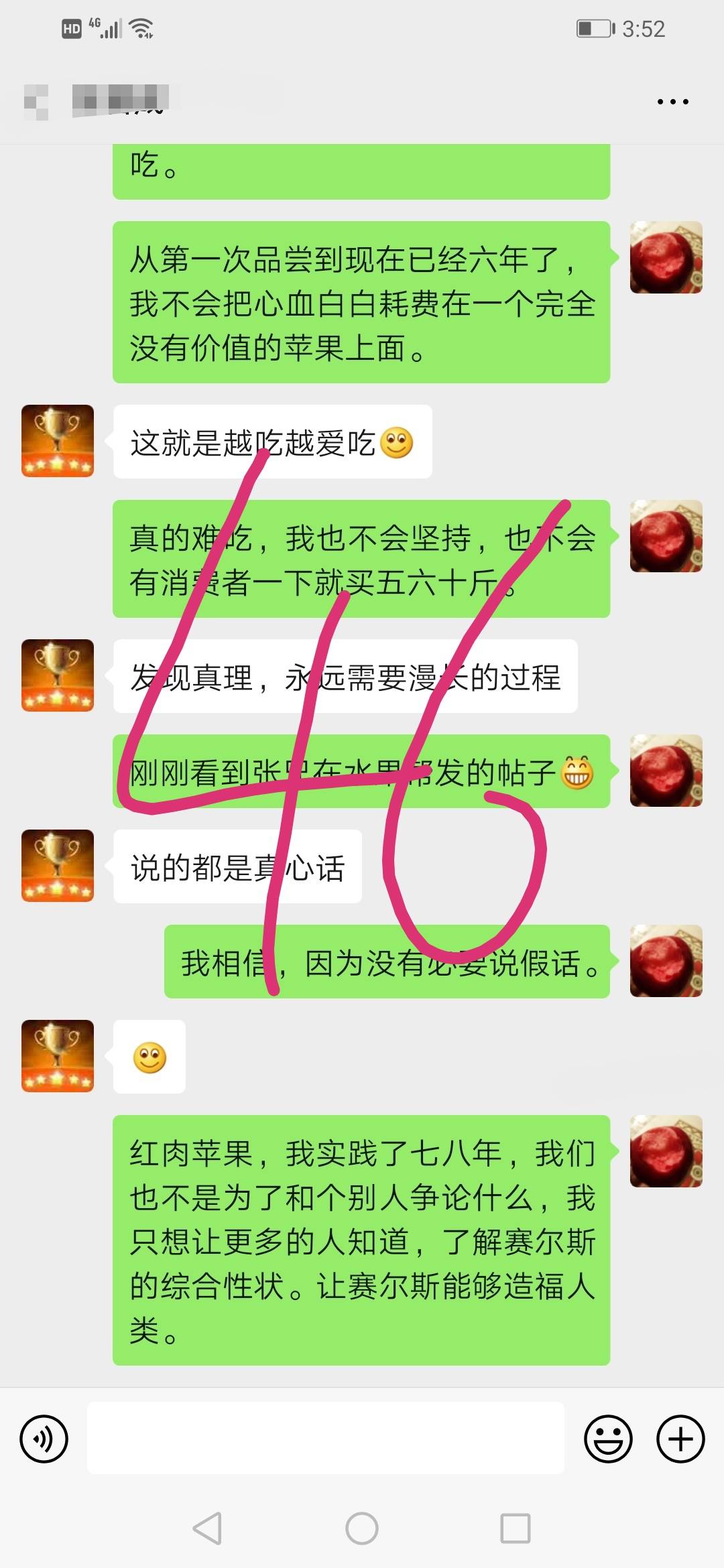The image size is (724, 1568).
Task: Tap the red apple avatar beside 从第一次品尝到现在
Action: 666,257
